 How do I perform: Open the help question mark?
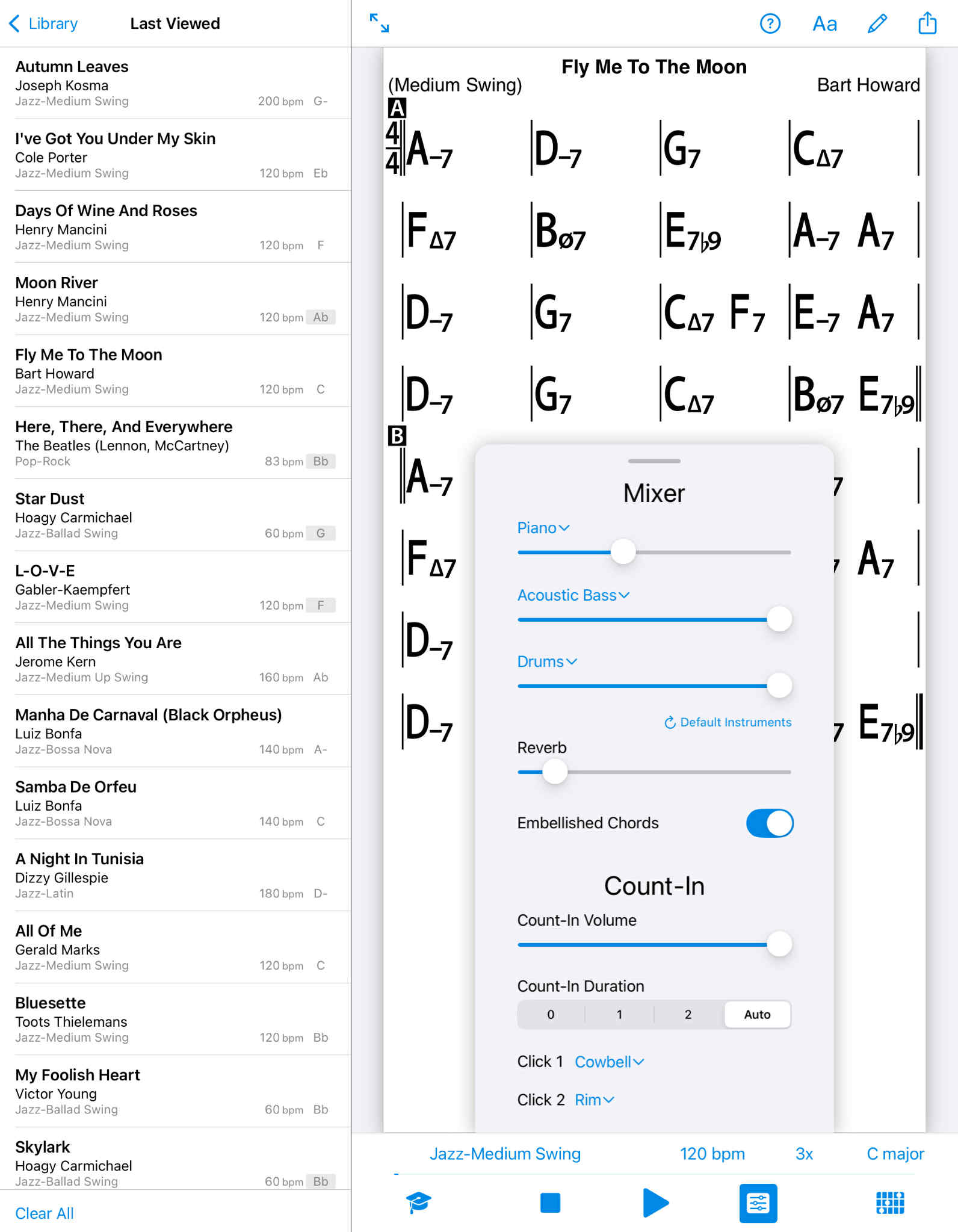[x=770, y=23]
